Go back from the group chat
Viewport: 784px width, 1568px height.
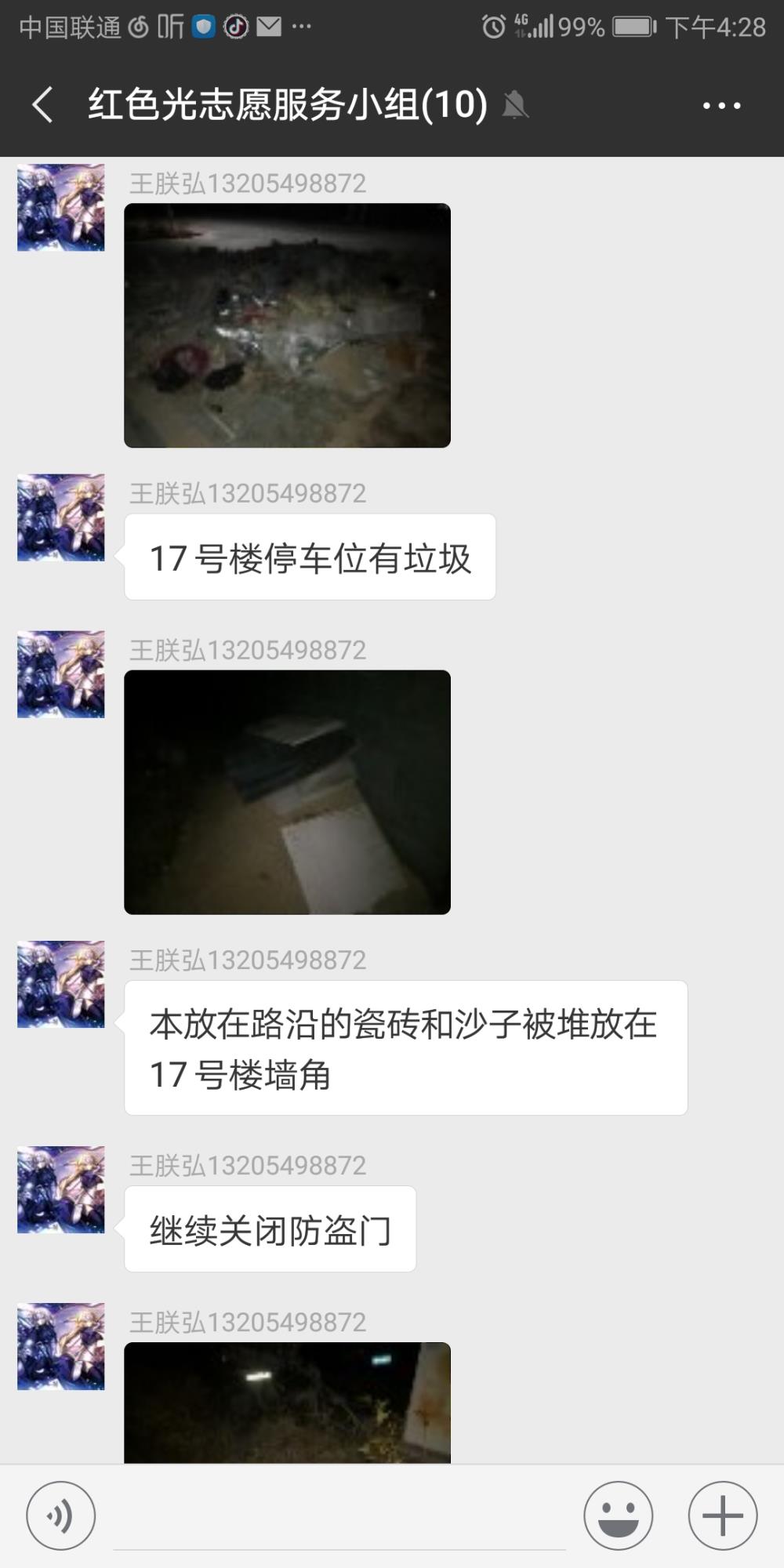pyautogui.click(x=43, y=105)
